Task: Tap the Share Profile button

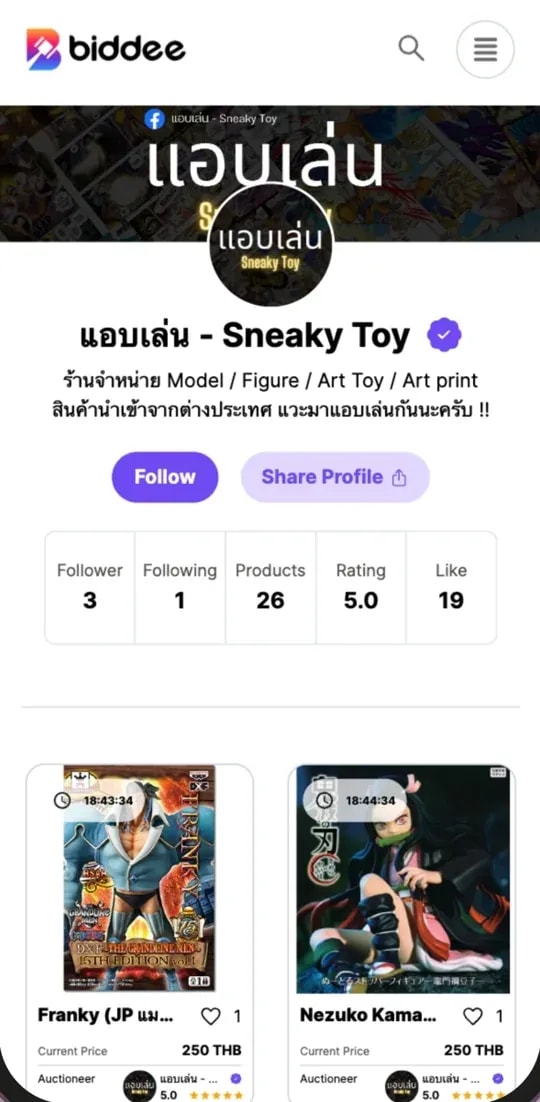Action: [x=335, y=477]
